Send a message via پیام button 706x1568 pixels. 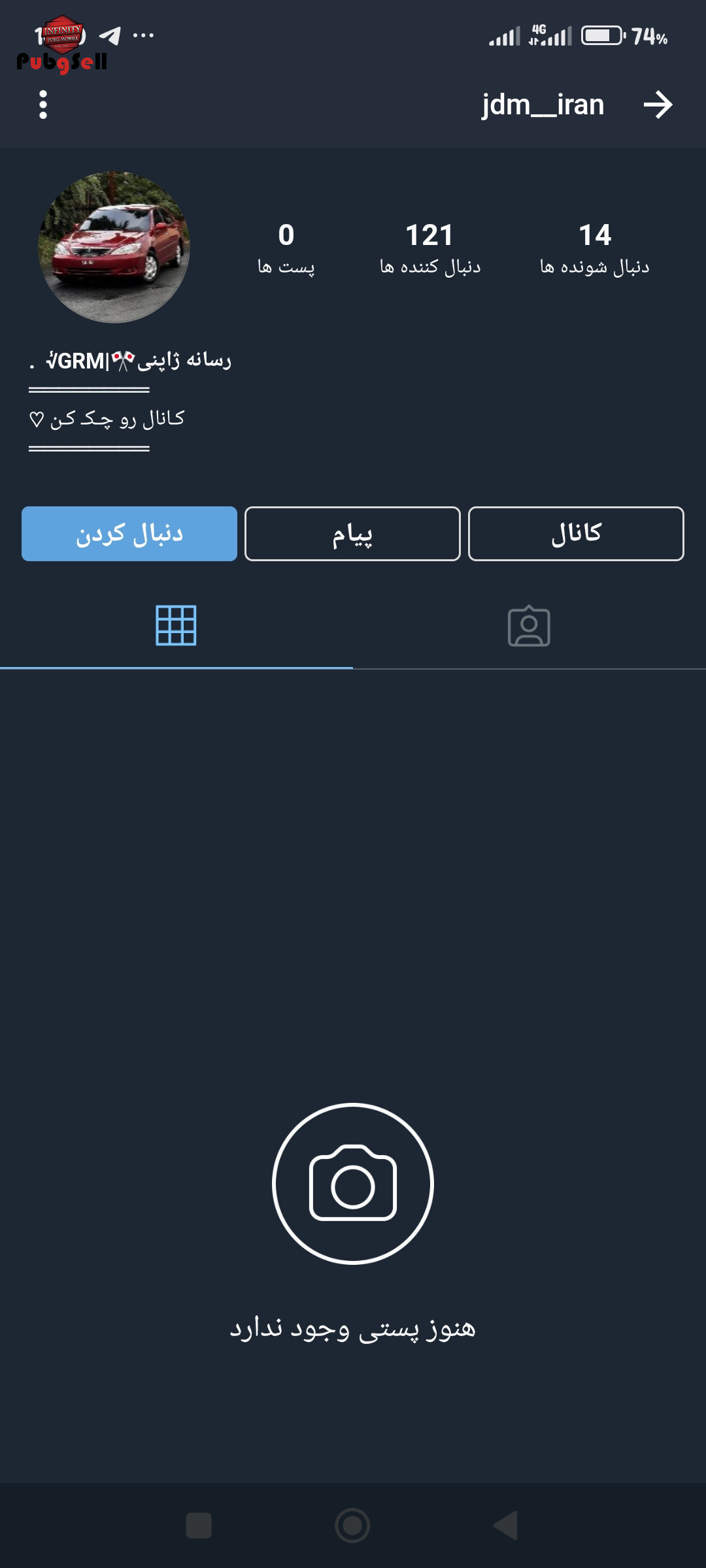(352, 534)
